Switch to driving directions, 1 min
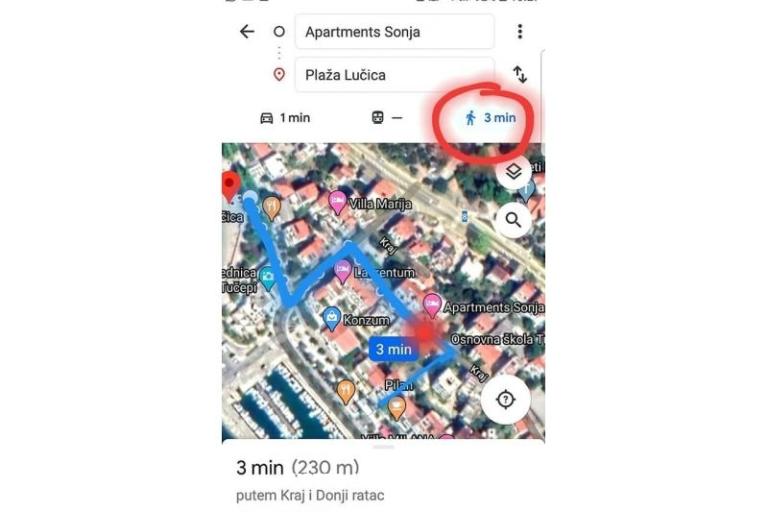 click(x=285, y=118)
